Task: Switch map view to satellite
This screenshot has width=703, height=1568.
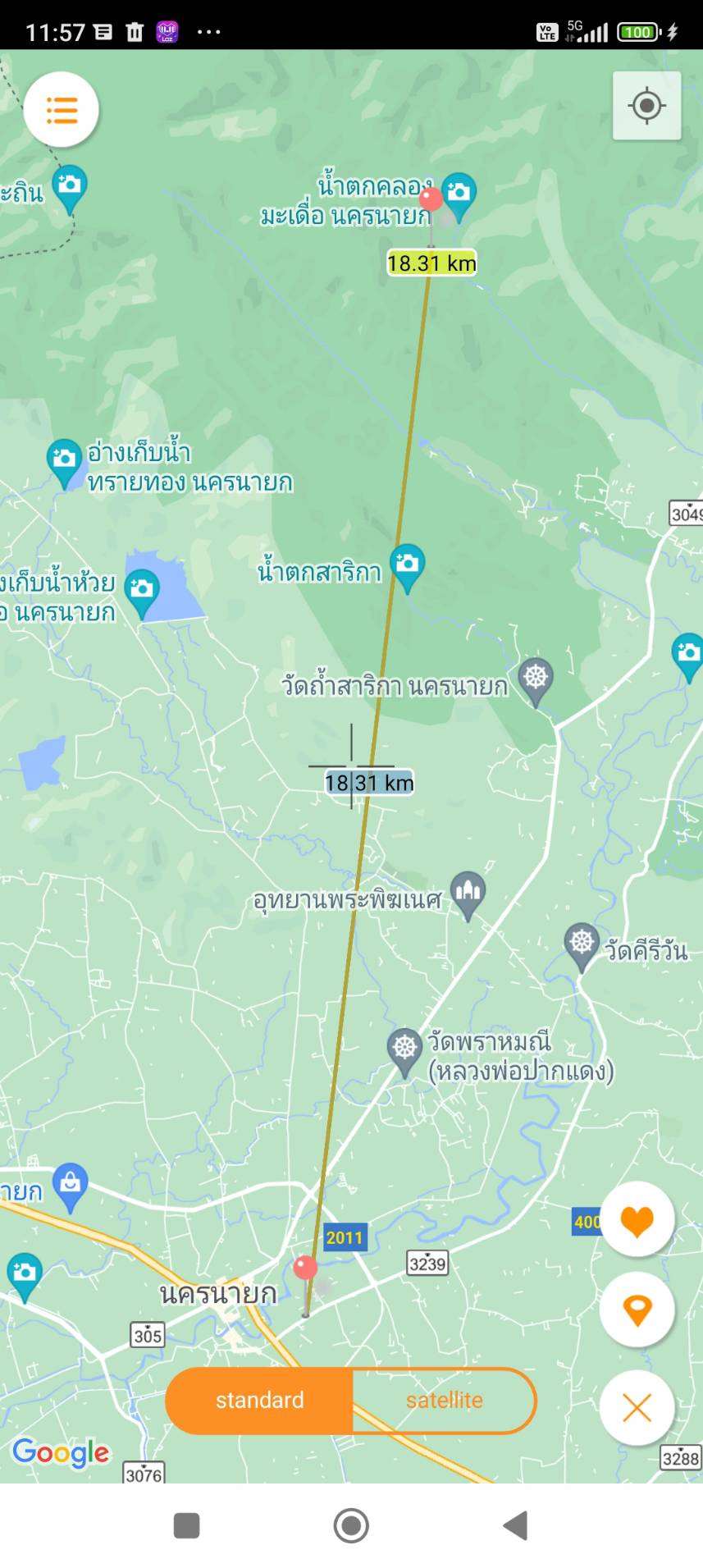Action: [444, 1401]
